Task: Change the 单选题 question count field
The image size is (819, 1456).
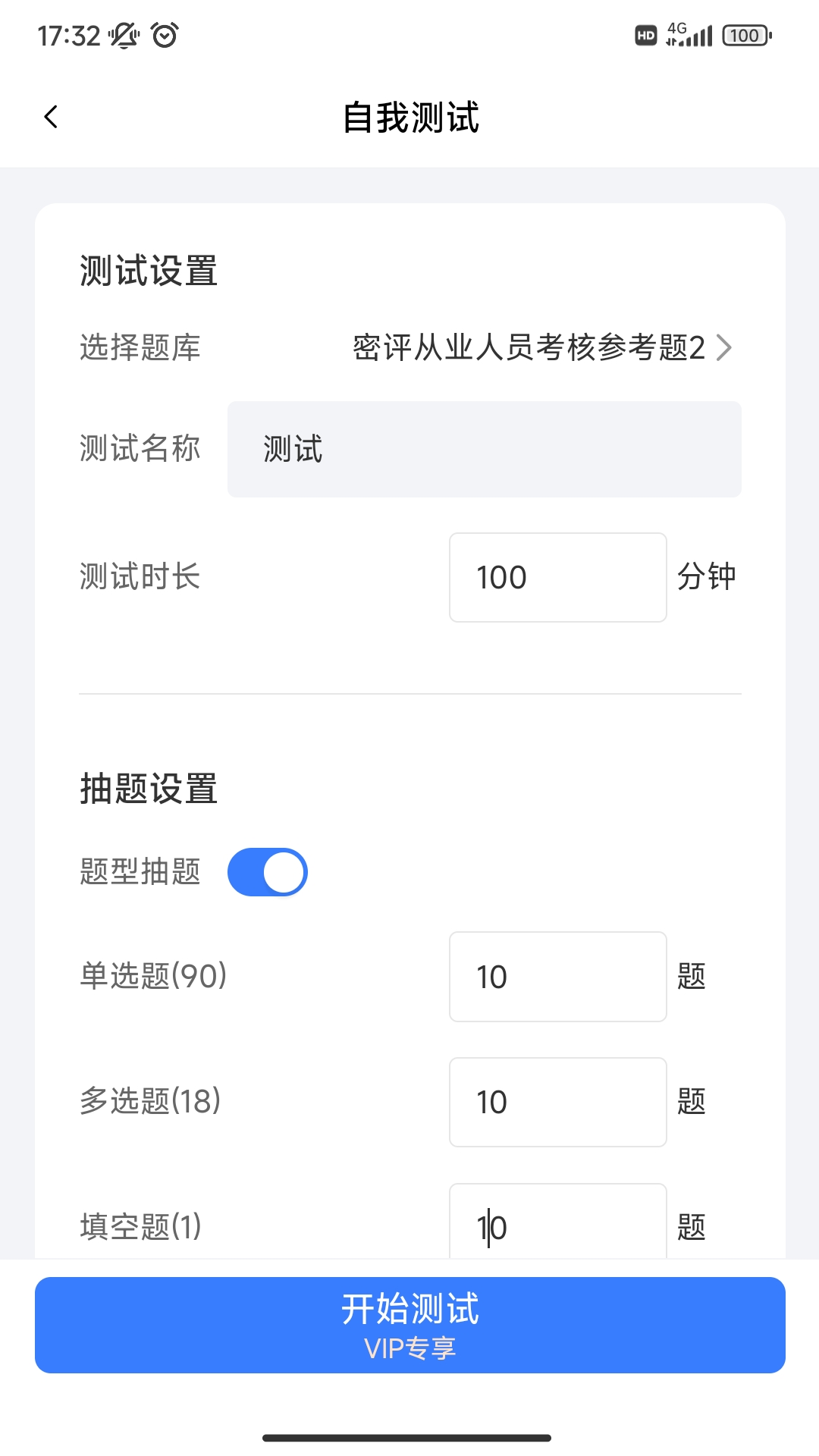Action: (557, 977)
